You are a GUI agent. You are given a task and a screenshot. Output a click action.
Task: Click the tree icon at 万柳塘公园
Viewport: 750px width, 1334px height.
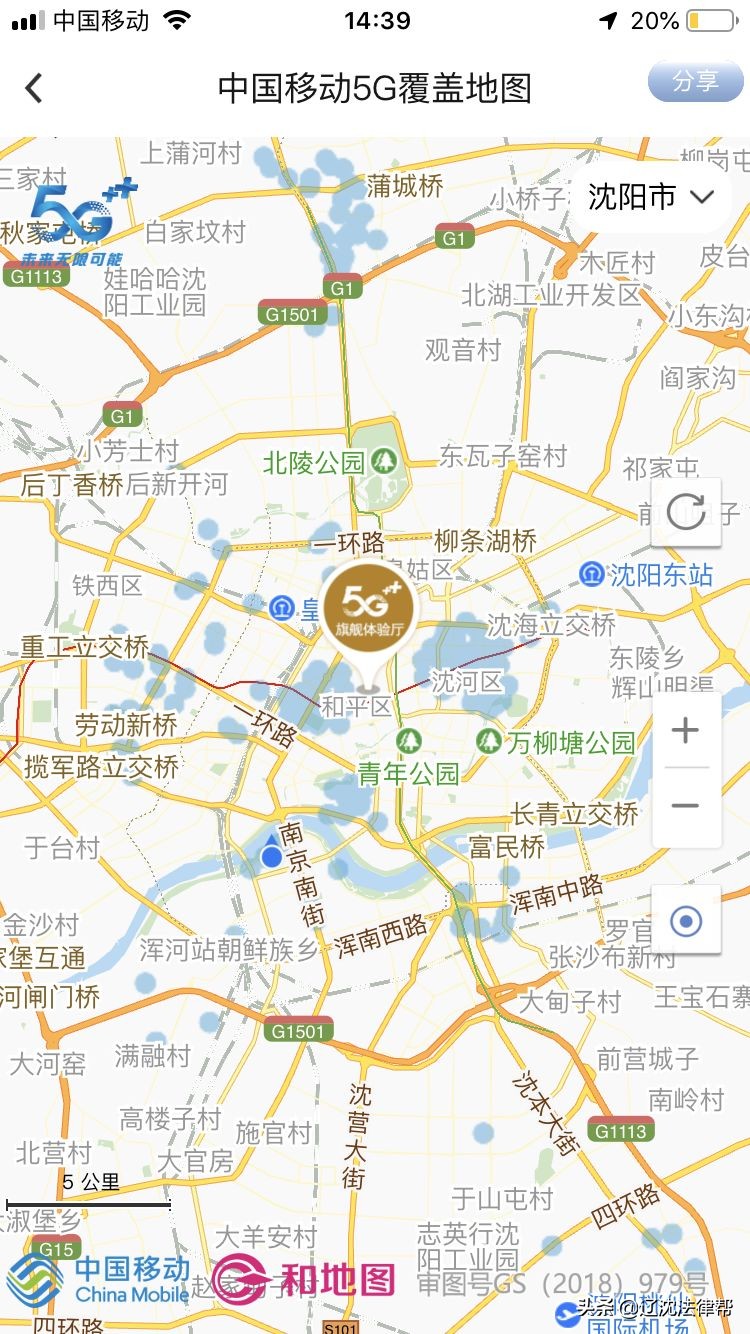[487, 740]
